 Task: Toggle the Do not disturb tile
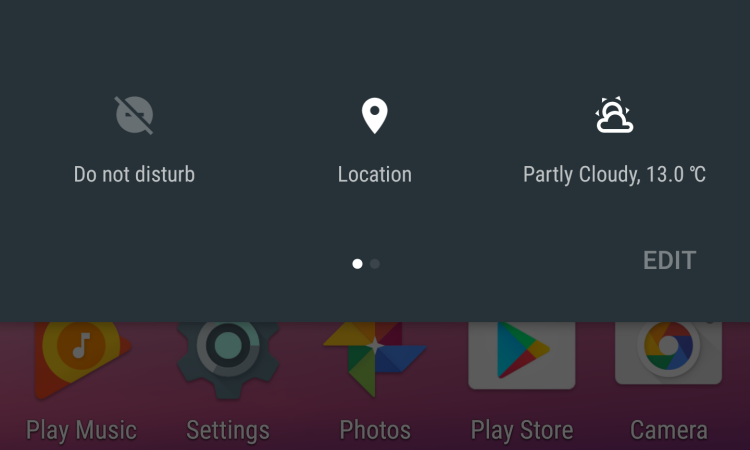click(x=134, y=118)
